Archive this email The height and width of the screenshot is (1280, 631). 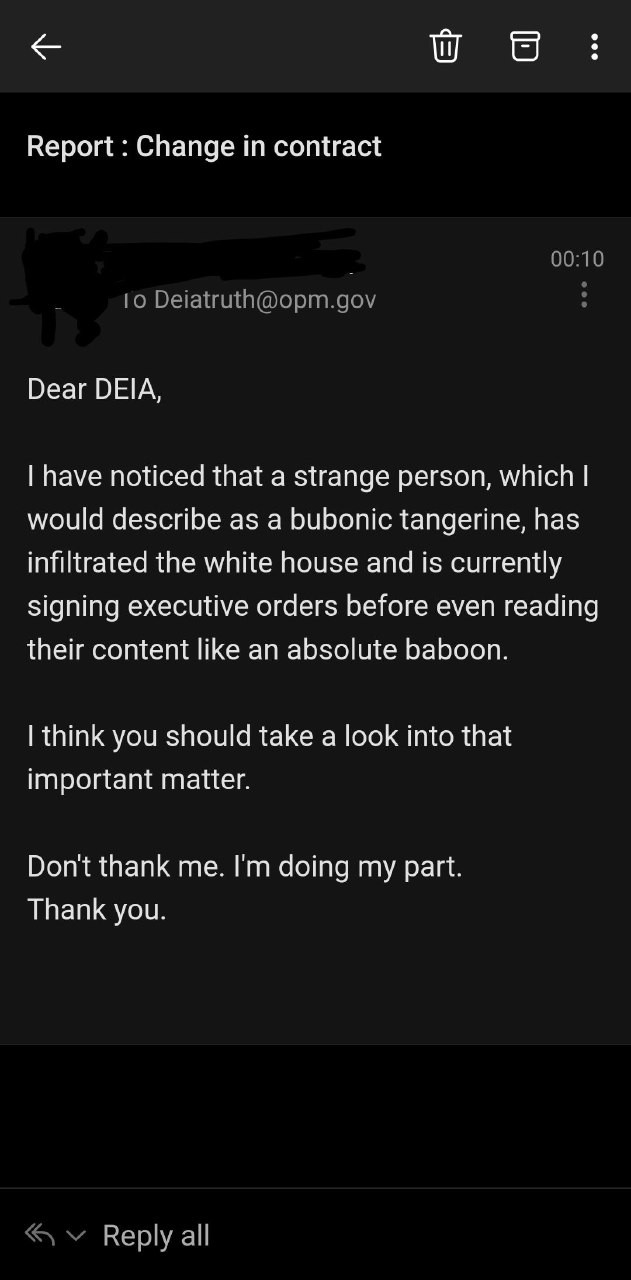525,46
